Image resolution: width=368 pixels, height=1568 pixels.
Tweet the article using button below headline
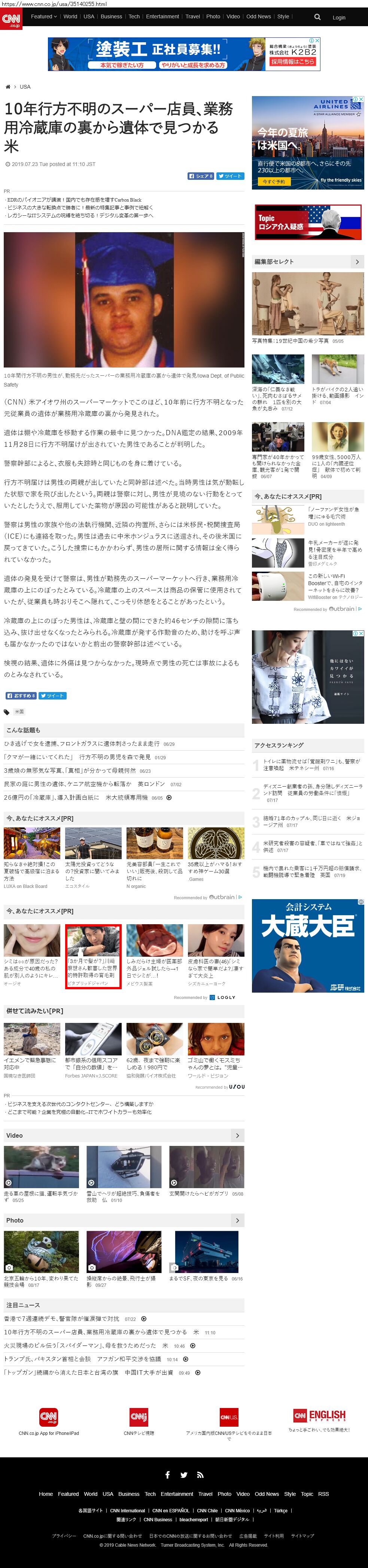230,176
